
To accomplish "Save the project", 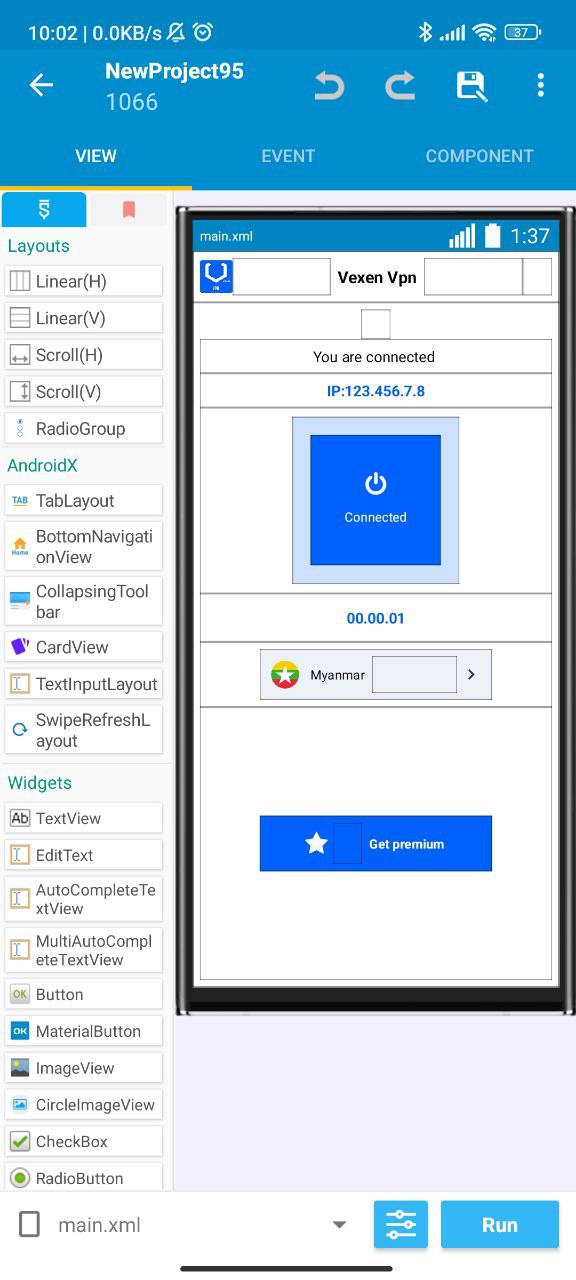I will pyautogui.click(x=471, y=86).
